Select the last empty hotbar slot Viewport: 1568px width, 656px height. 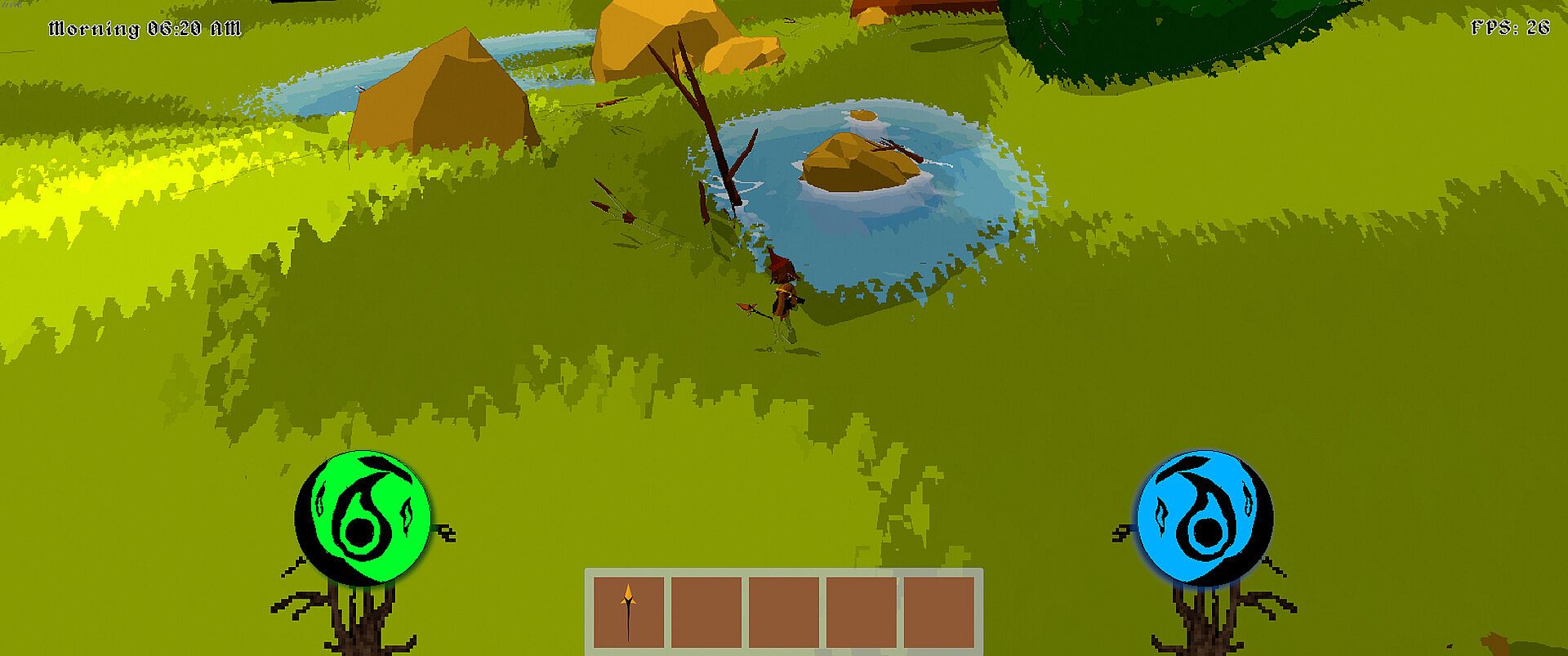938,612
